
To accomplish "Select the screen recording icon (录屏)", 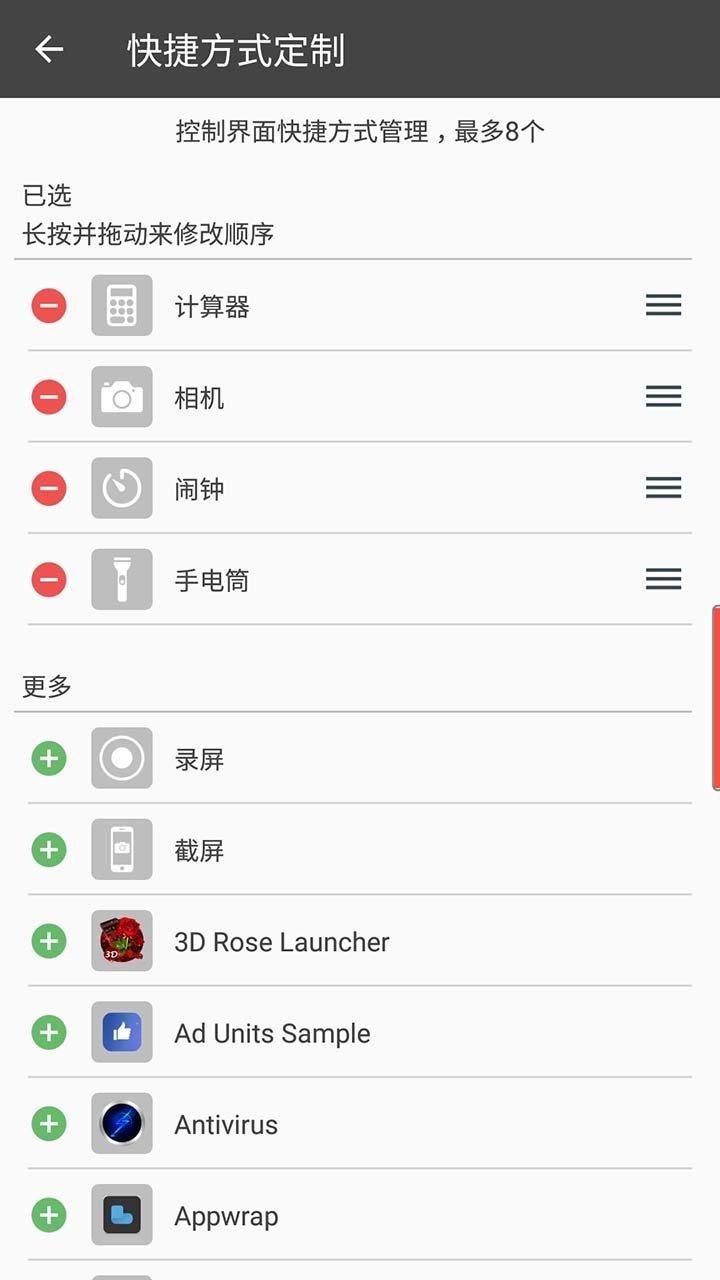I will [x=121, y=758].
